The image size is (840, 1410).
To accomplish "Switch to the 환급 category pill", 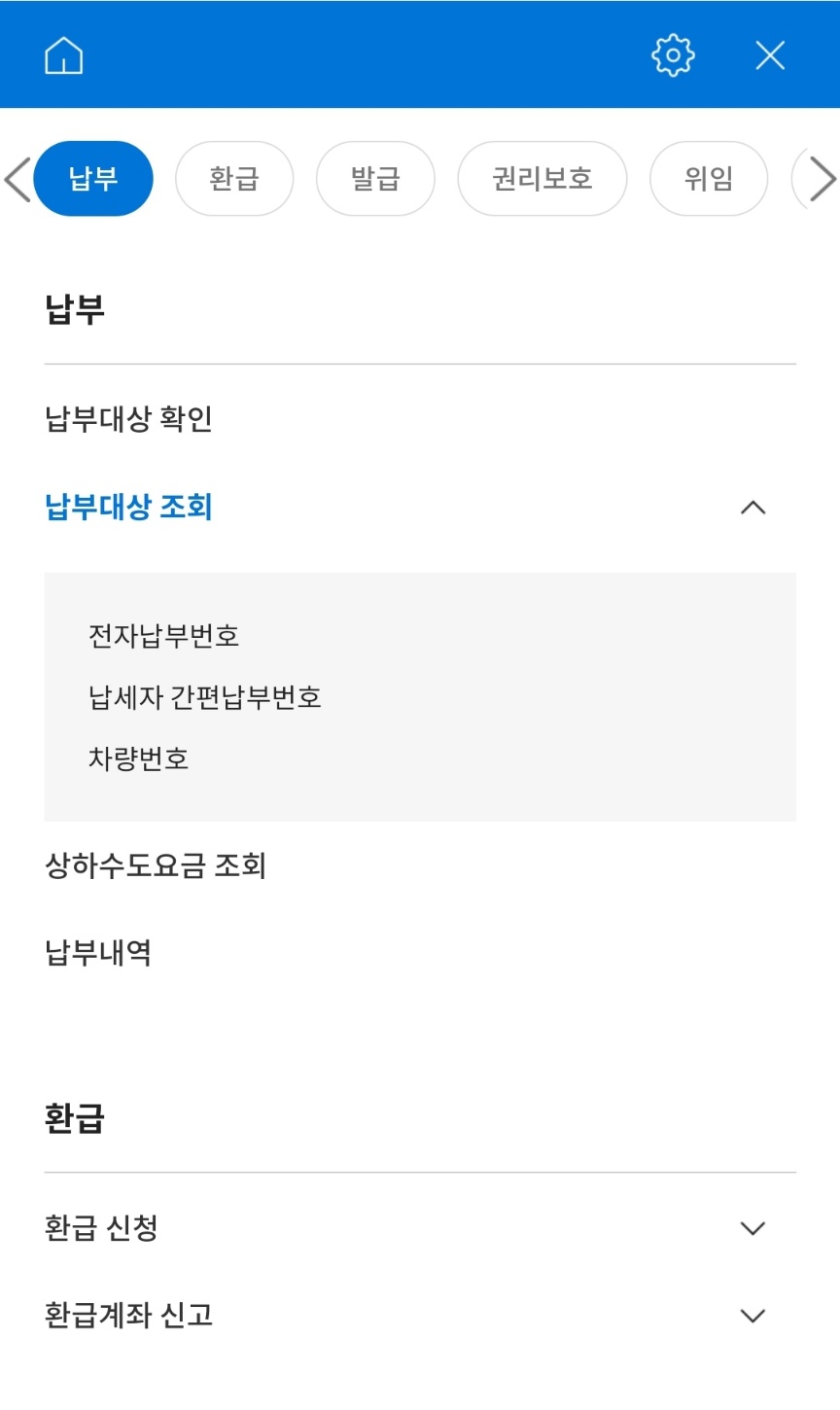I will [234, 178].
